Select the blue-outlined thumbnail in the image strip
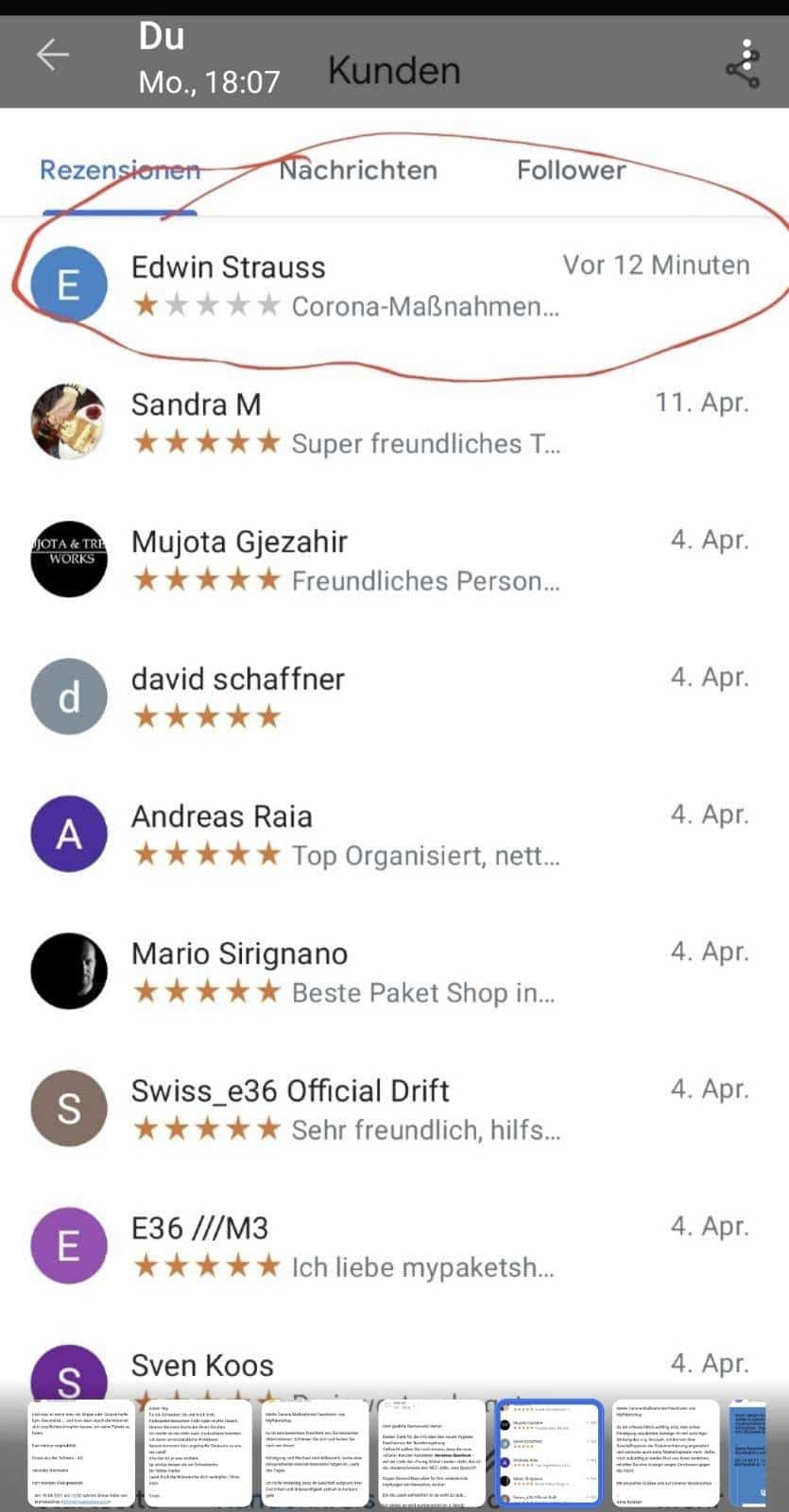The width and height of the screenshot is (789, 1512). (549, 1452)
